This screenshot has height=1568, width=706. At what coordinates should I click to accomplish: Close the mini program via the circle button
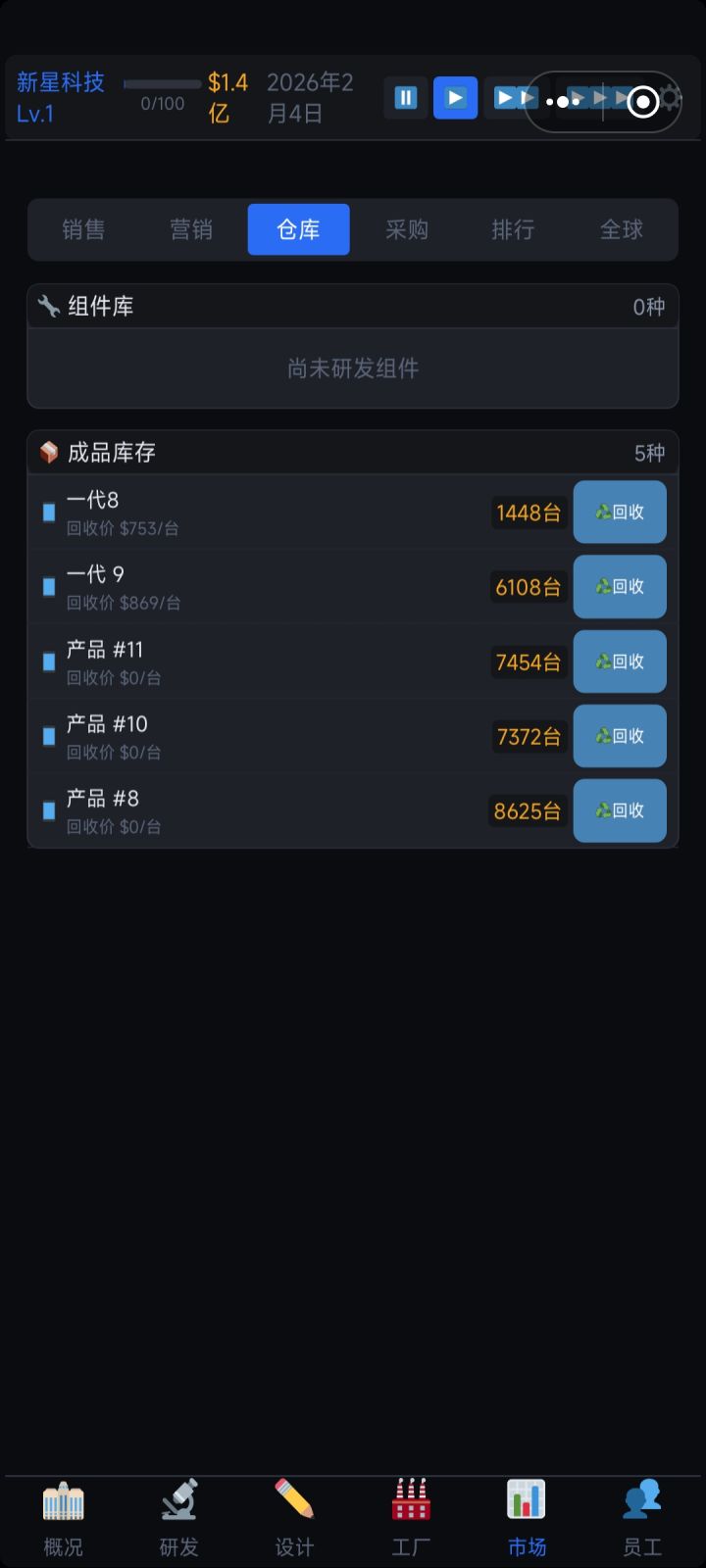(643, 101)
